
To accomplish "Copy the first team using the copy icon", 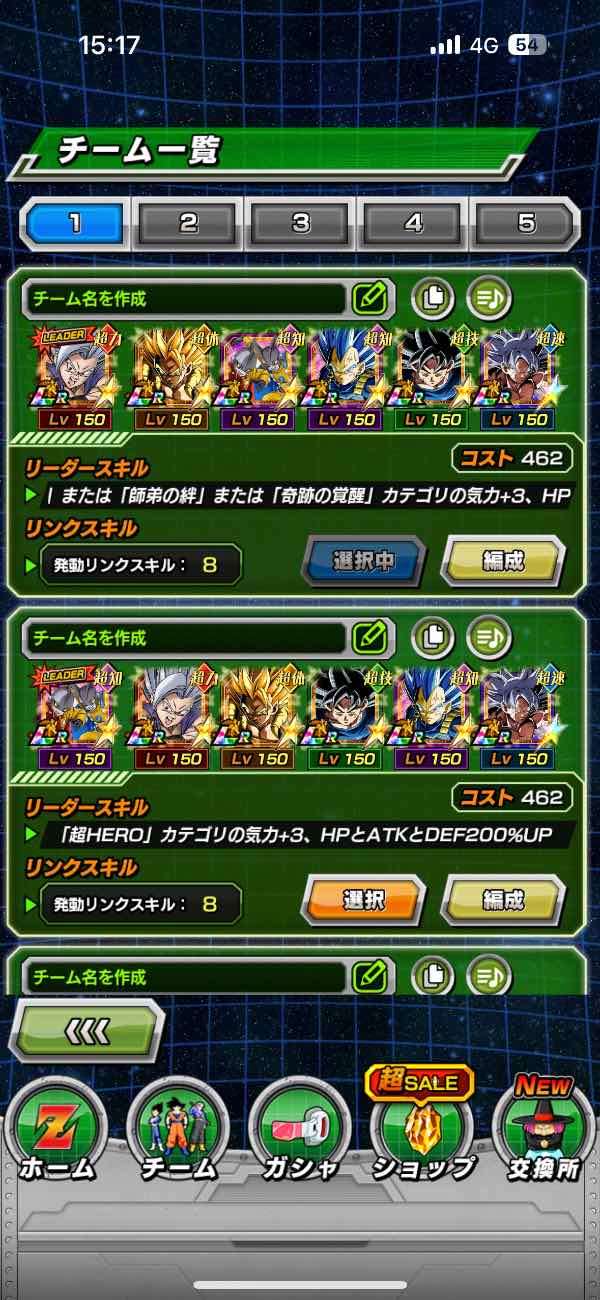I will pos(434,298).
